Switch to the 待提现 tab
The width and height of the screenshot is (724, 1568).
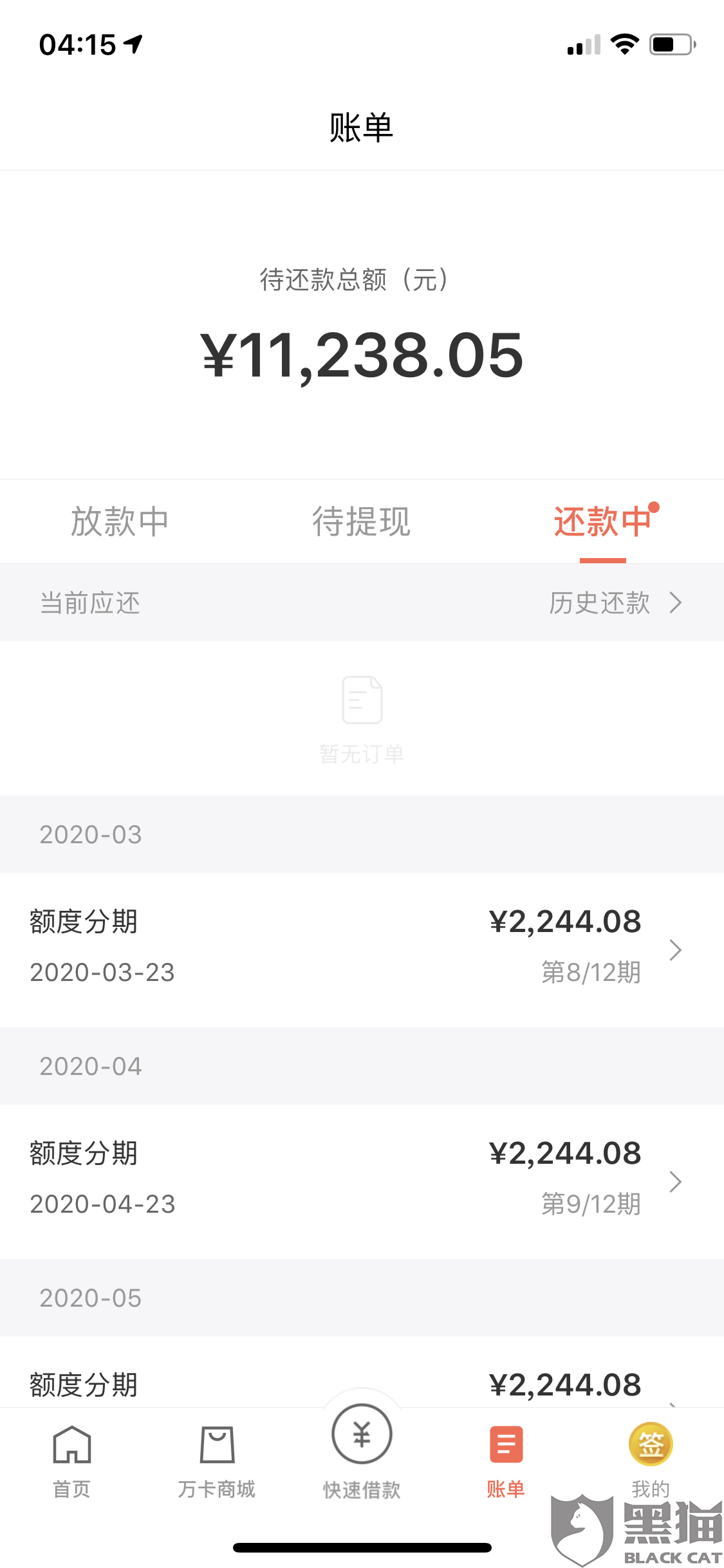click(362, 521)
